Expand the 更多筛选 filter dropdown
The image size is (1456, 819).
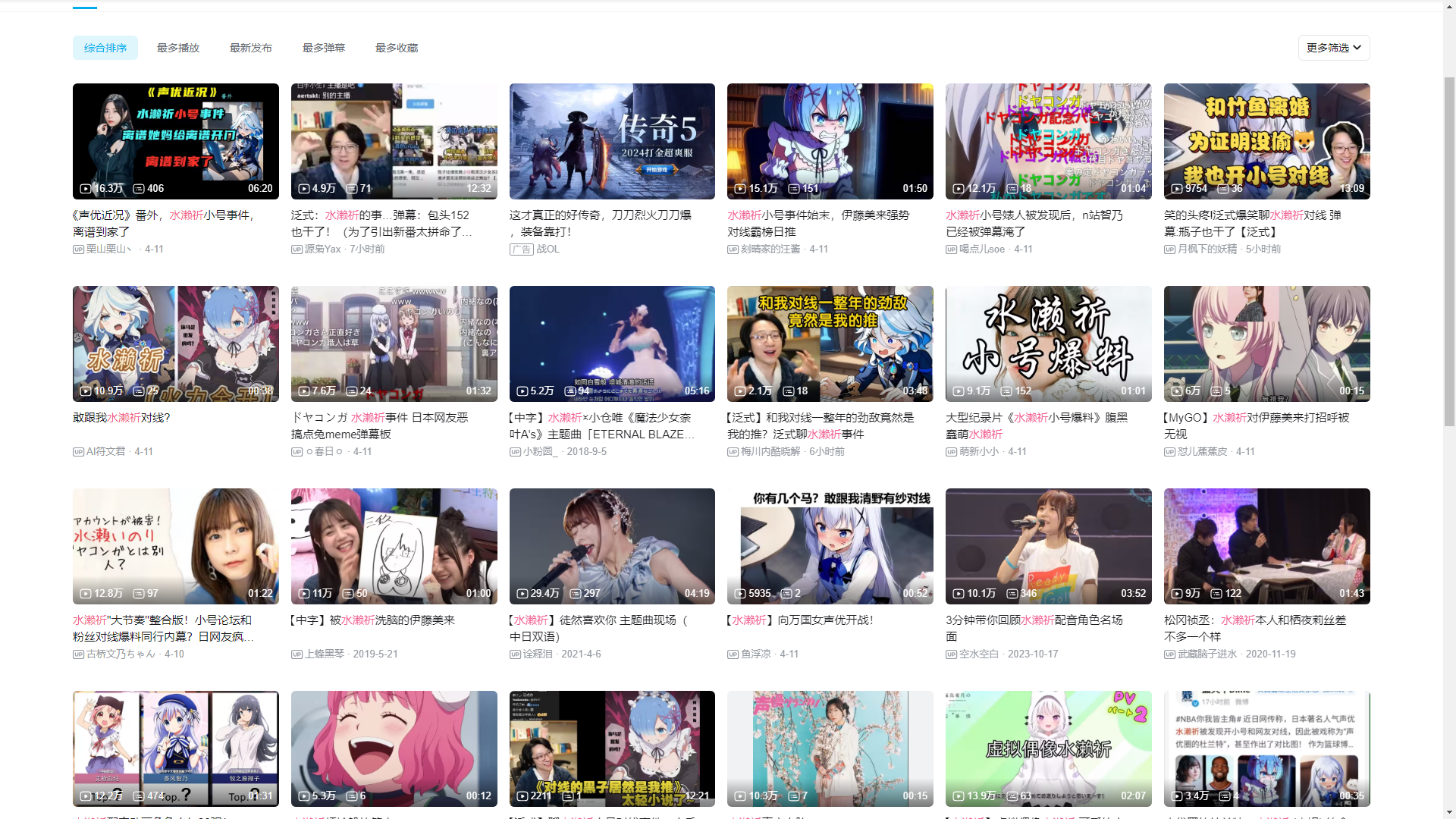[x=1334, y=48]
